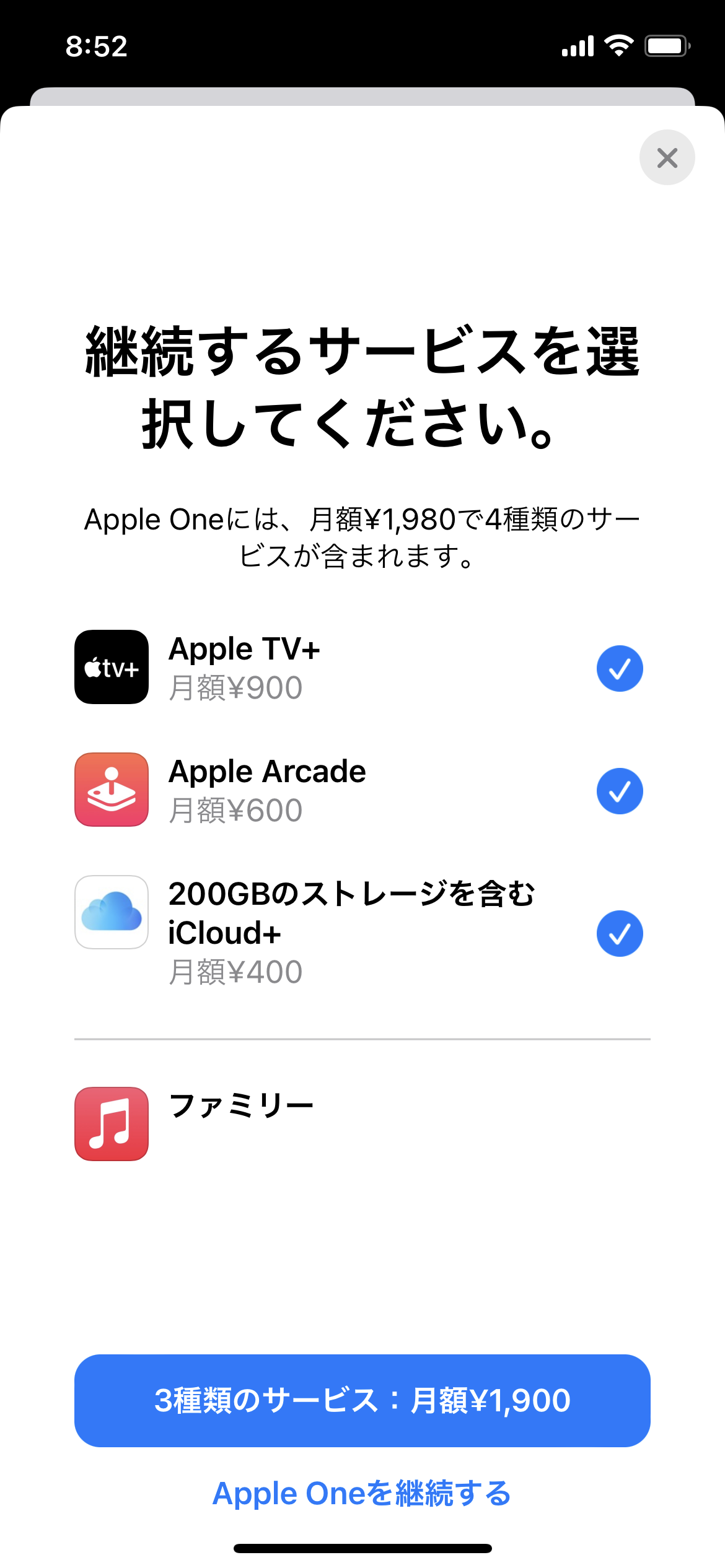Tap the 'Apple Oneを継続する' link
The image size is (725, 1568).
coord(362,1493)
